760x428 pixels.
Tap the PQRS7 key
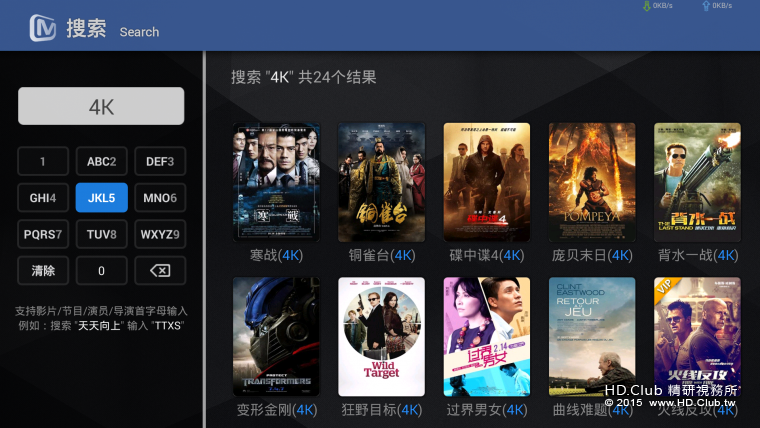(x=43, y=235)
